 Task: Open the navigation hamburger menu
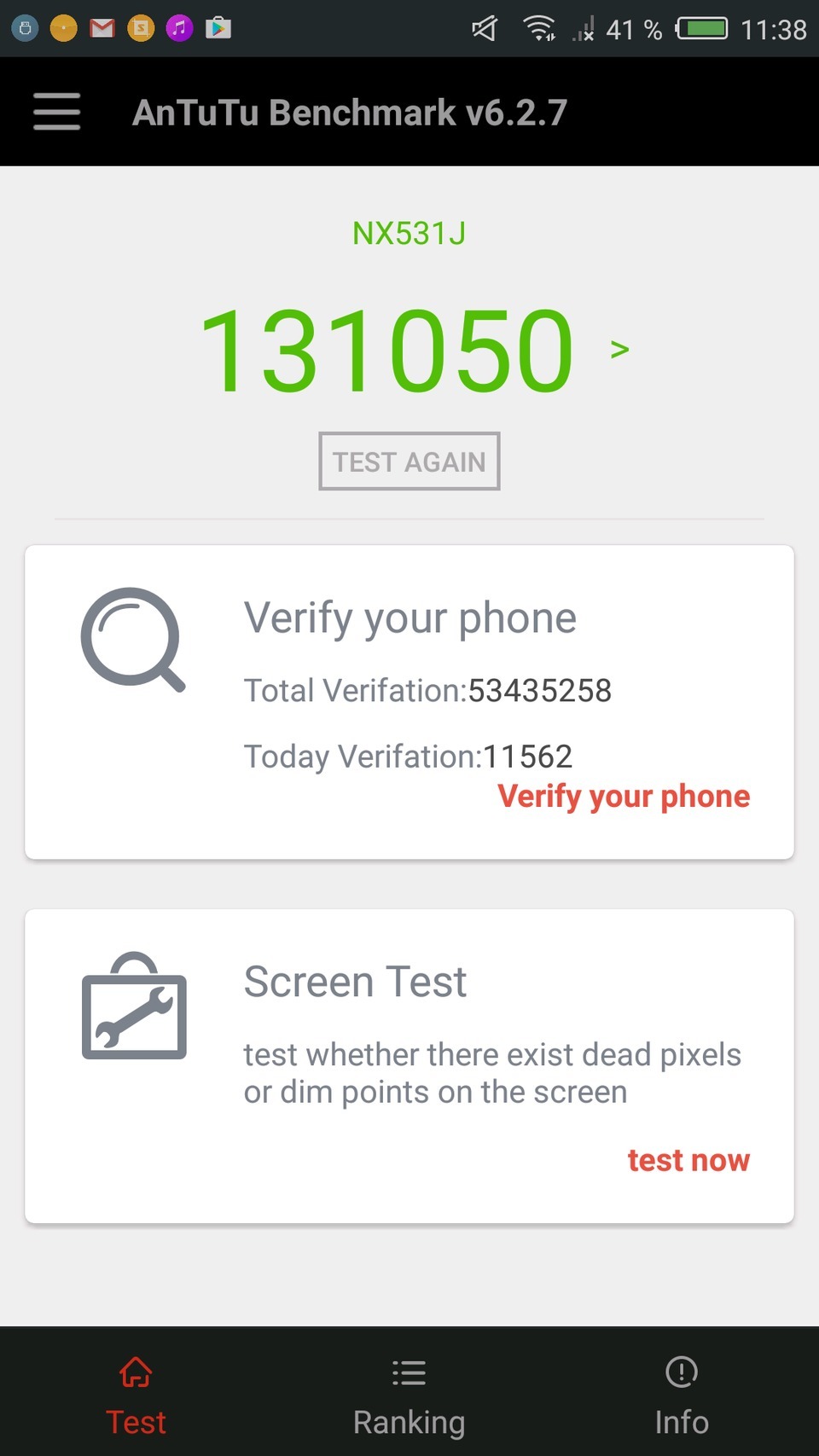click(56, 111)
